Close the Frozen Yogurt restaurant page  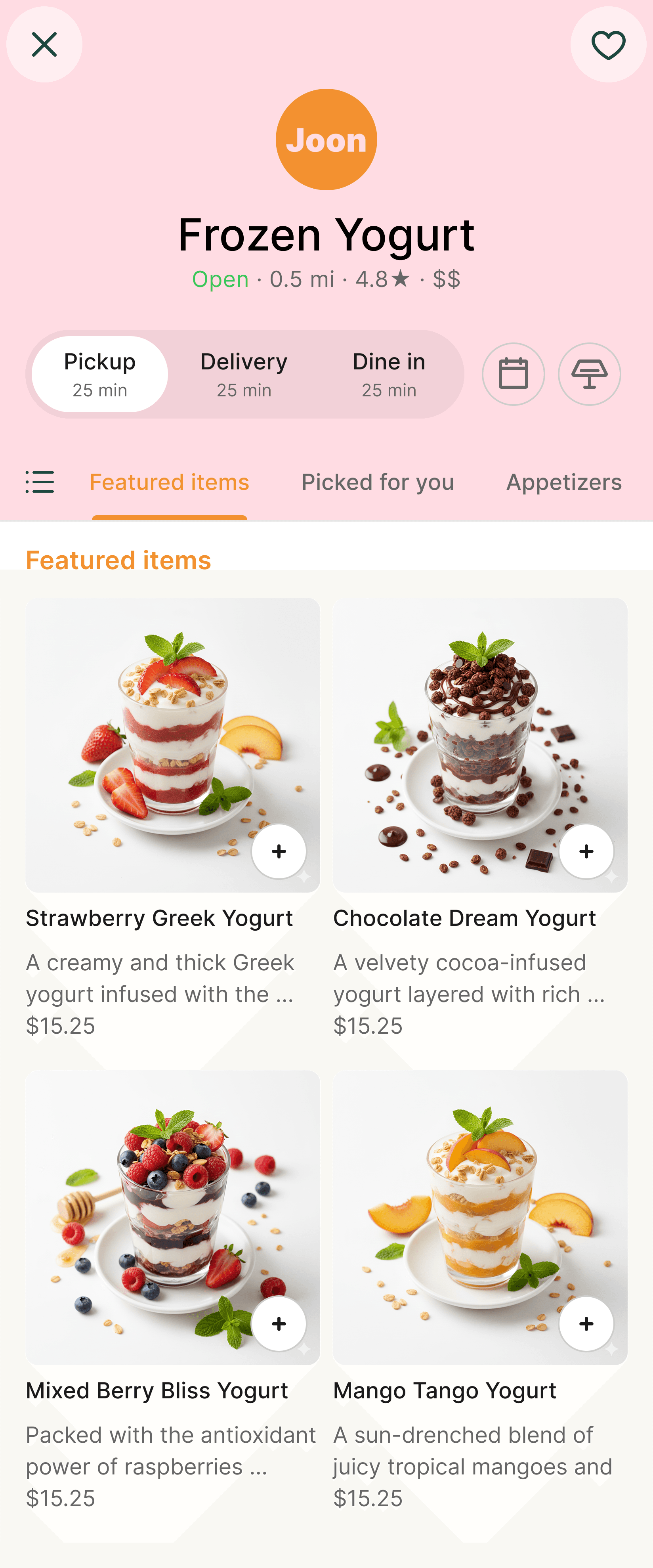click(x=44, y=44)
